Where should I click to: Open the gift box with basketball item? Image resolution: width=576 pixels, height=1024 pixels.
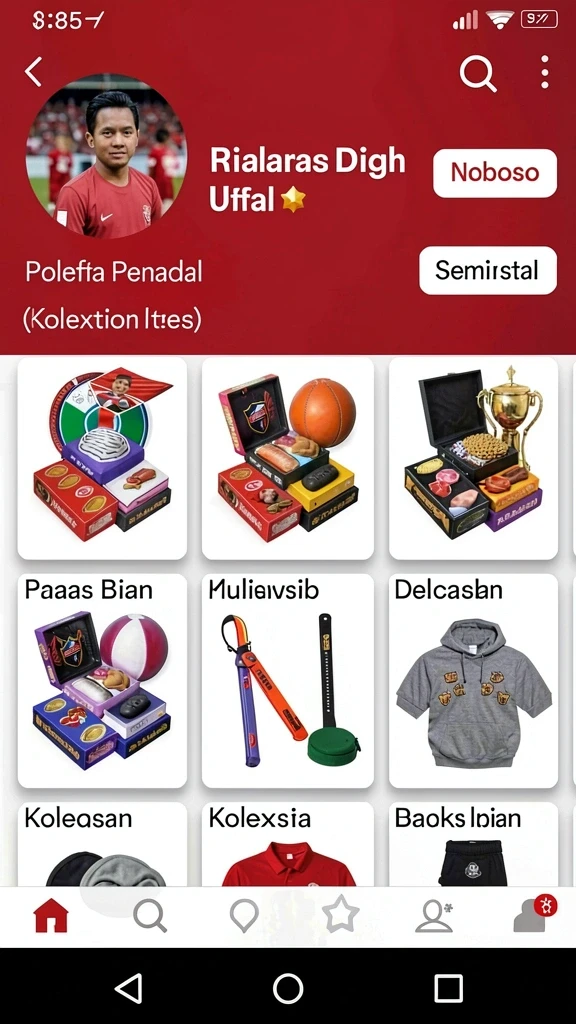pyautogui.click(x=287, y=458)
